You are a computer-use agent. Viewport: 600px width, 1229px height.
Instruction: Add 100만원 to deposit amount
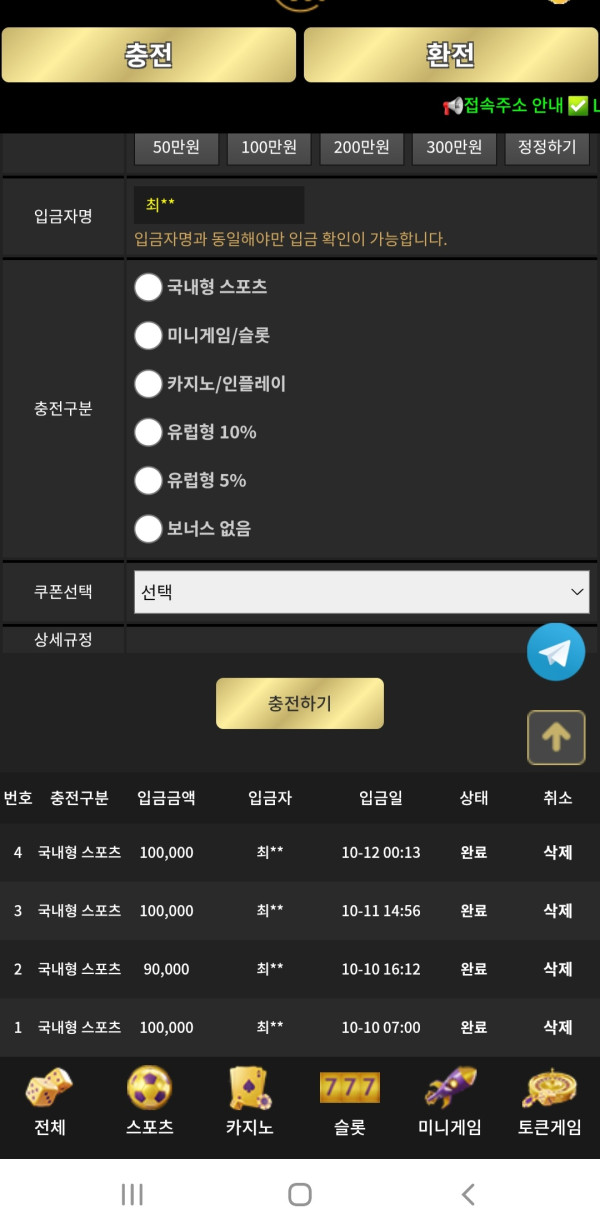coord(269,148)
